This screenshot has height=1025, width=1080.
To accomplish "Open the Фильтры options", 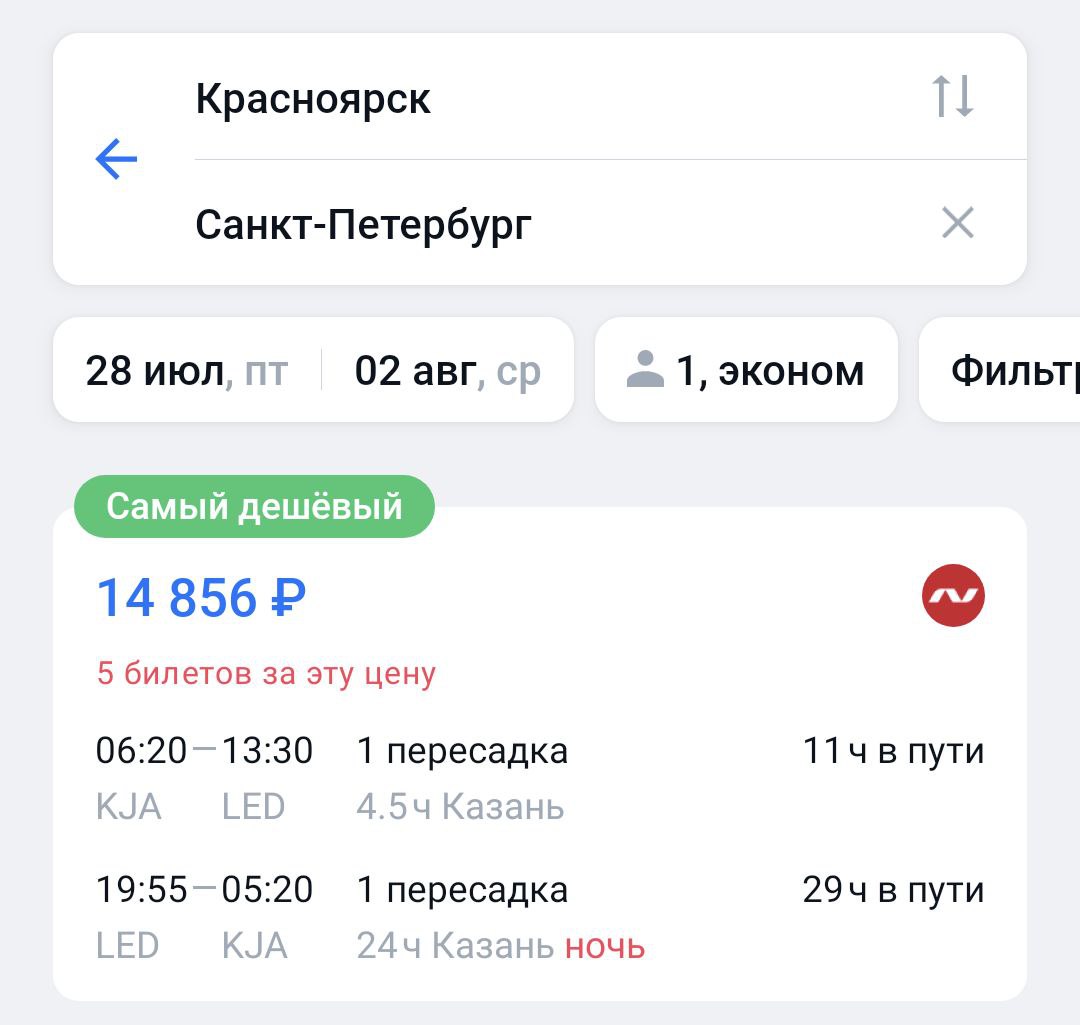I will (1010, 371).
